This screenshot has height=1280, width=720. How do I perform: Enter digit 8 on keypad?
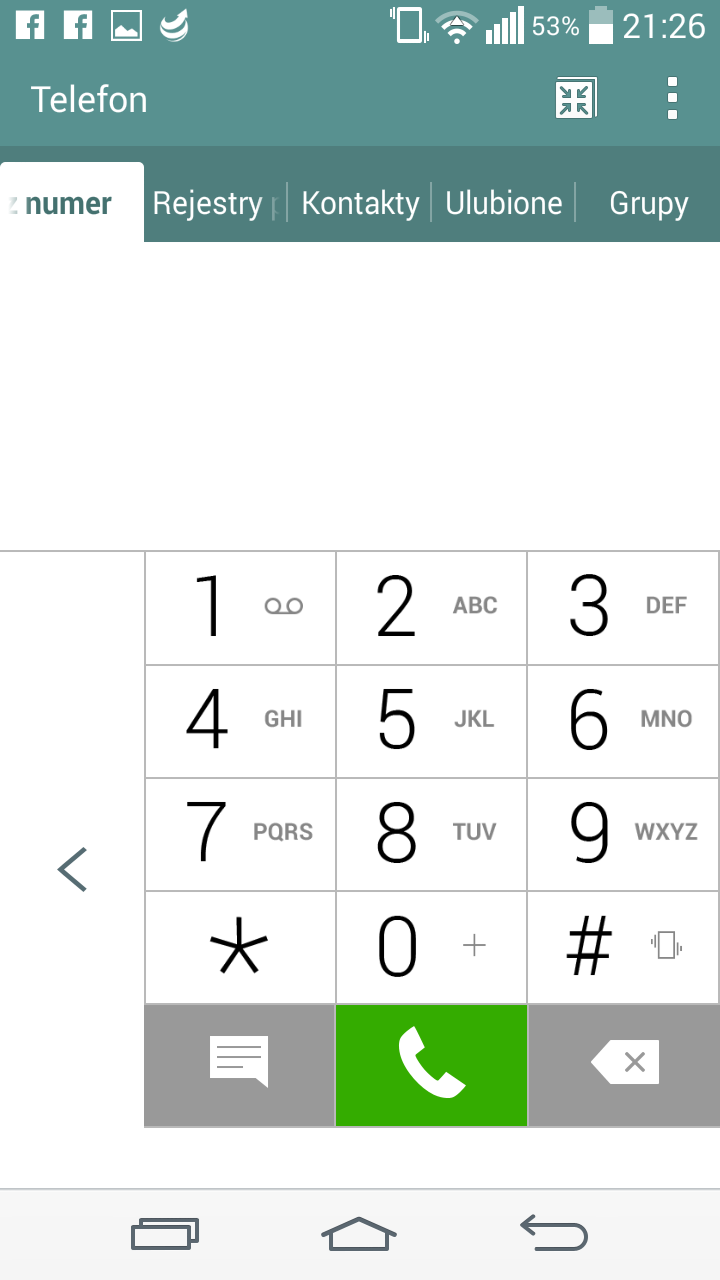[431, 833]
